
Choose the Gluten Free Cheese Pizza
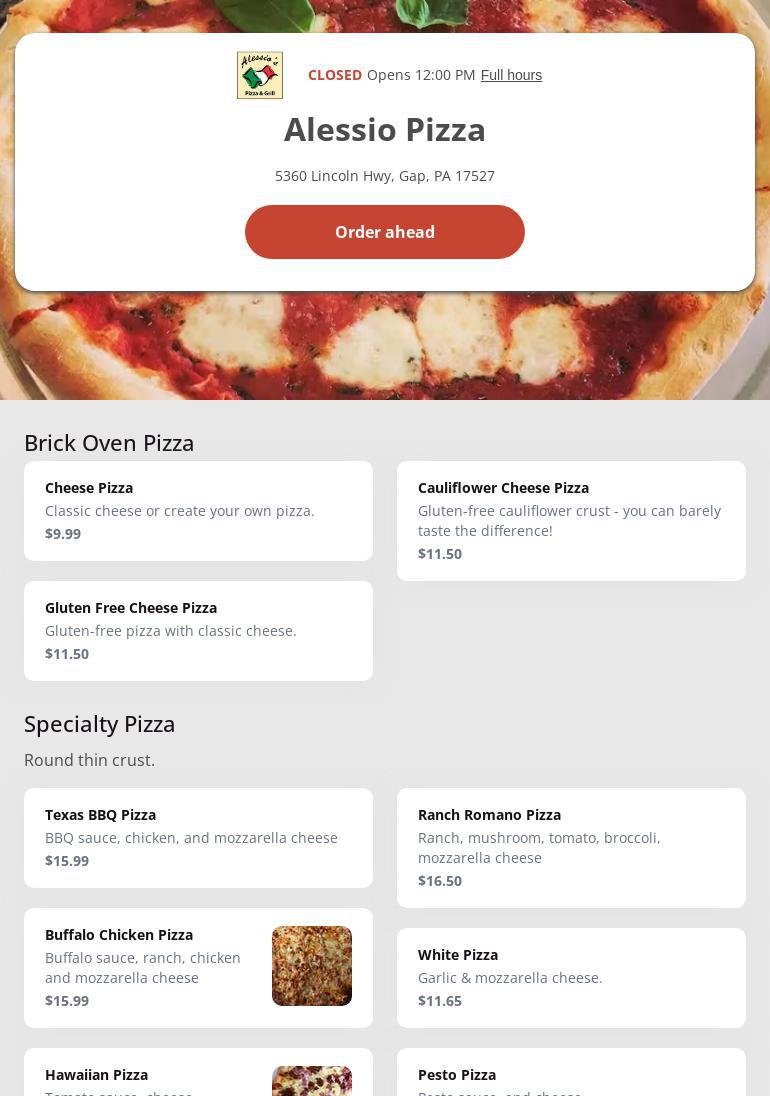pyautogui.click(x=198, y=631)
